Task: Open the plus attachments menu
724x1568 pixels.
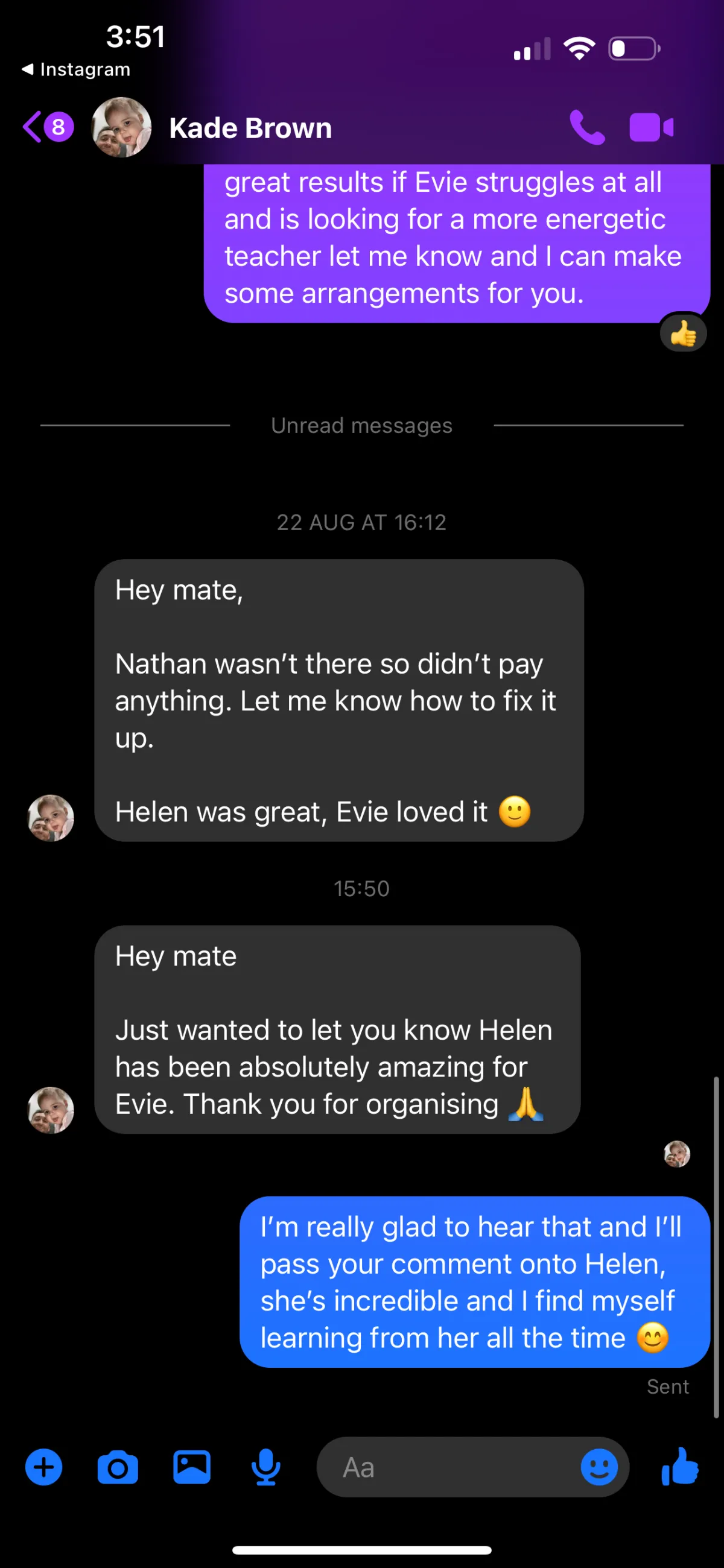Action: click(x=44, y=1467)
